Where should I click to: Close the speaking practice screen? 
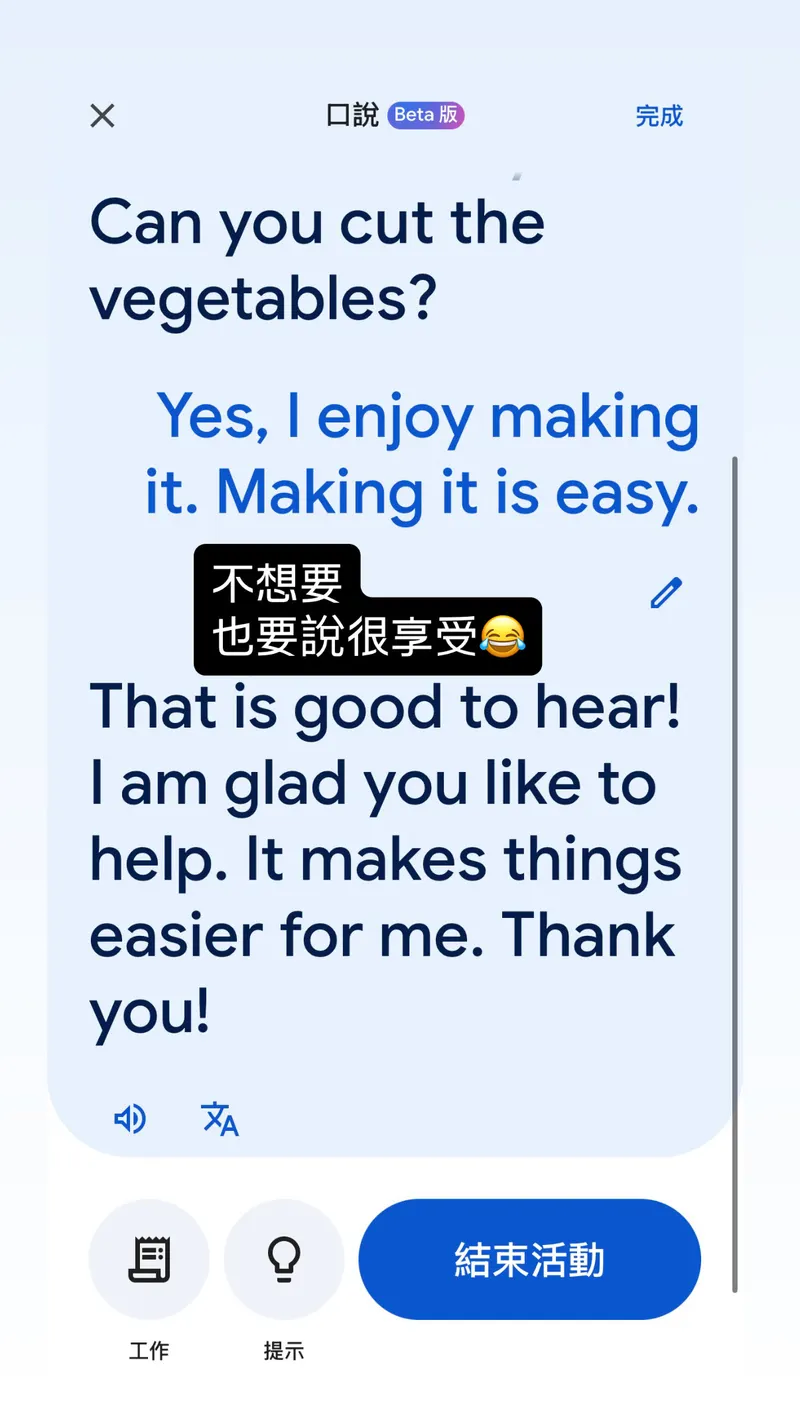point(102,116)
